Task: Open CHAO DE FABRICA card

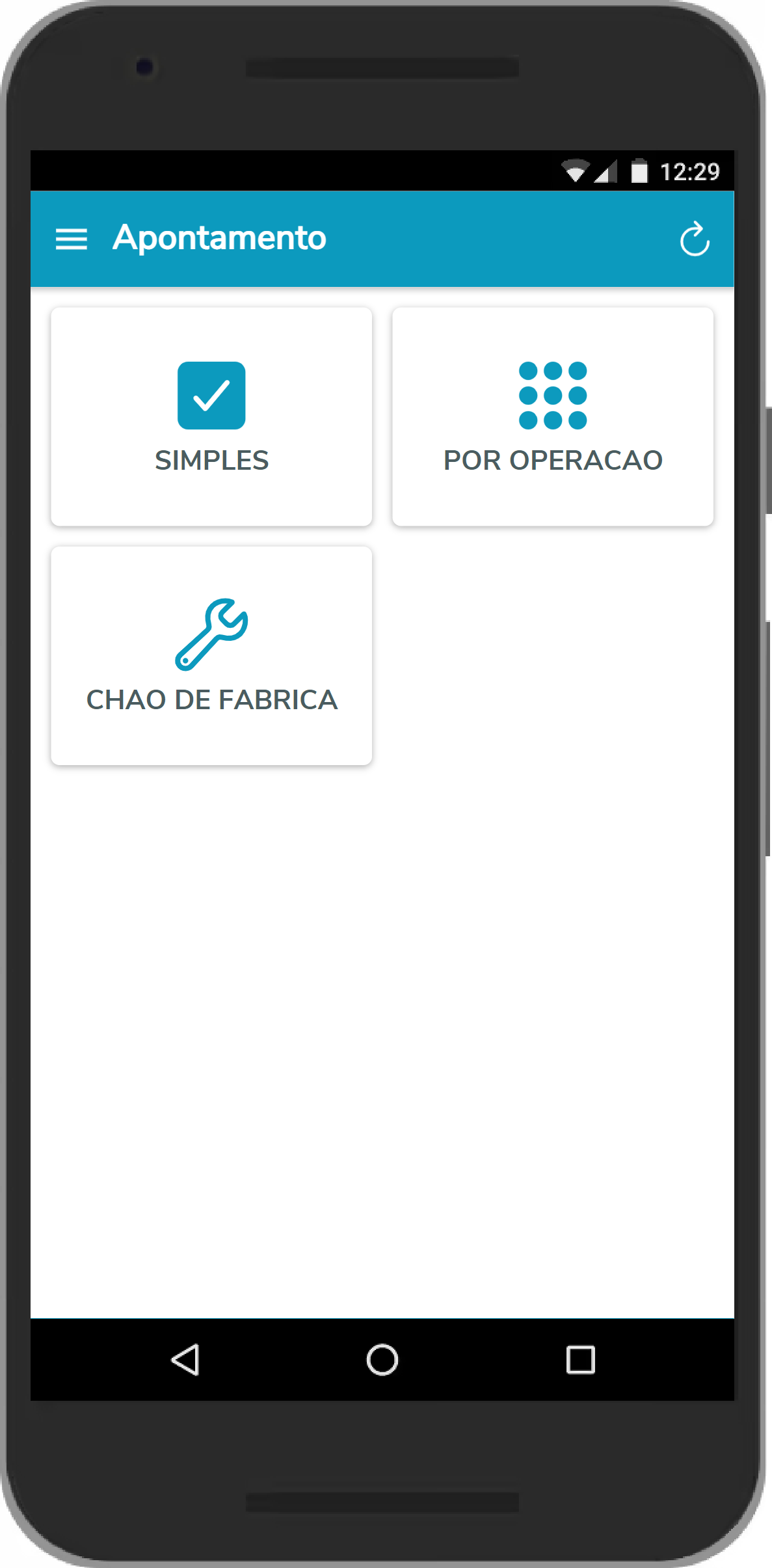Action: coord(211,655)
